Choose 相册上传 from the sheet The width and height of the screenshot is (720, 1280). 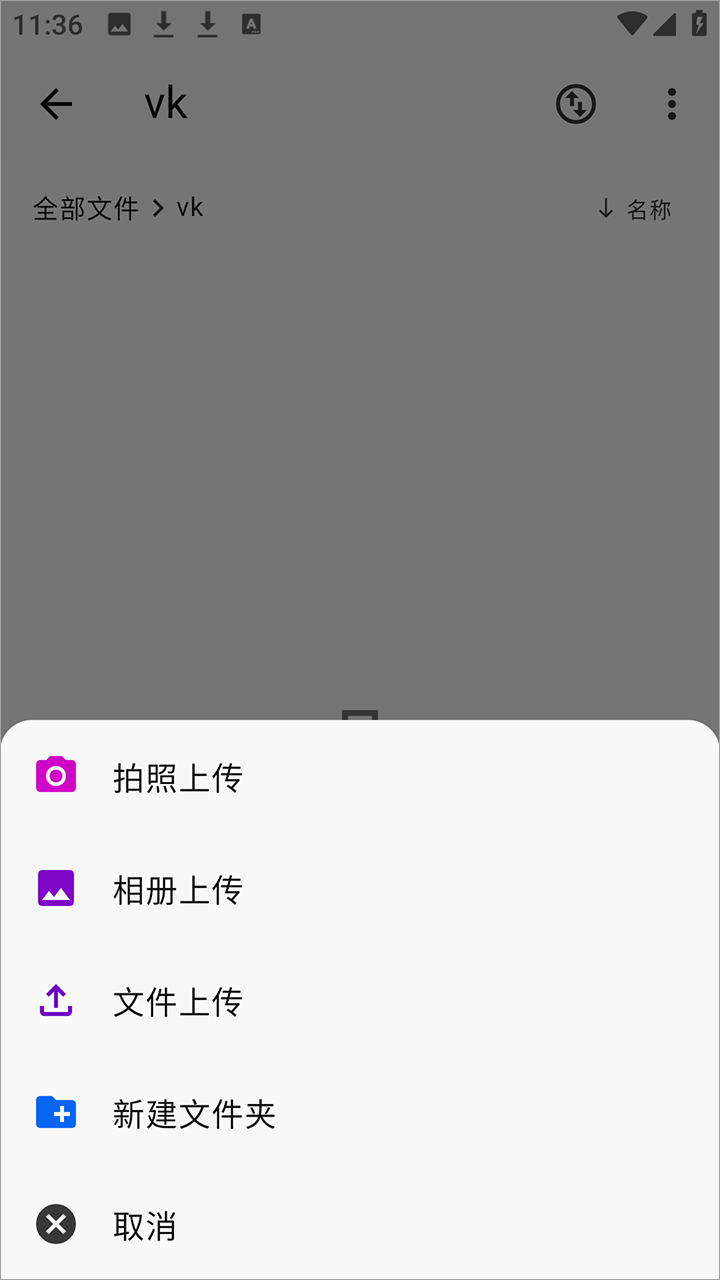tap(360, 889)
